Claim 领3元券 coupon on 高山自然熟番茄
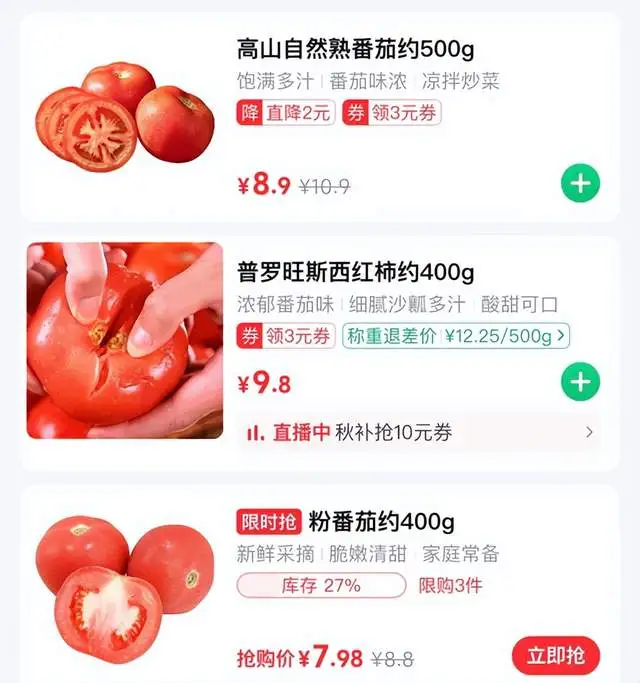This screenshot has height=683, width=640. (x=391, y=113)
